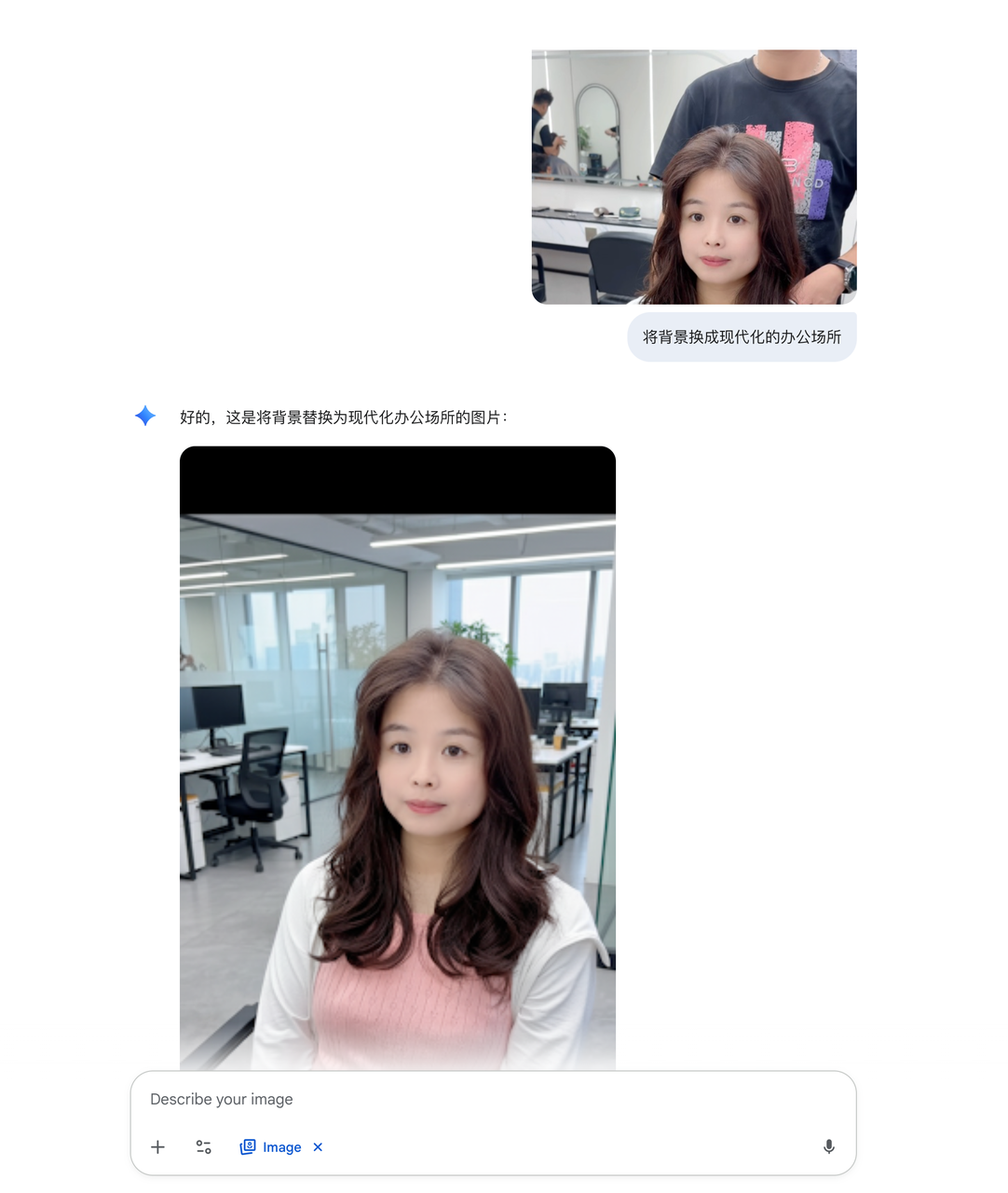Open the tools settings icon
This screenshot has width=1008, height=1193.
tap(204, 1147)
